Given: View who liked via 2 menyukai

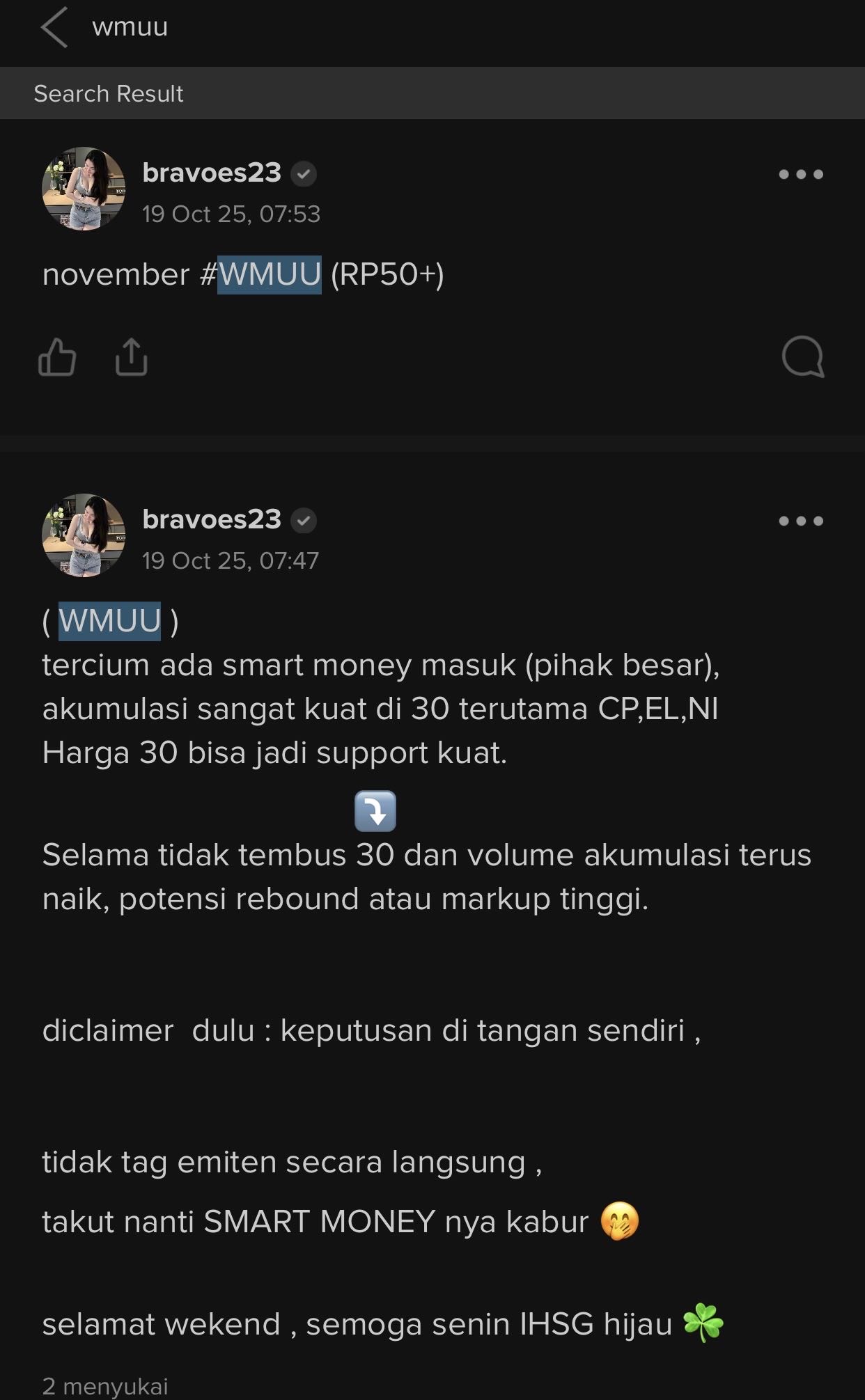Looking at the screenshot, I should click(105, 1385).
